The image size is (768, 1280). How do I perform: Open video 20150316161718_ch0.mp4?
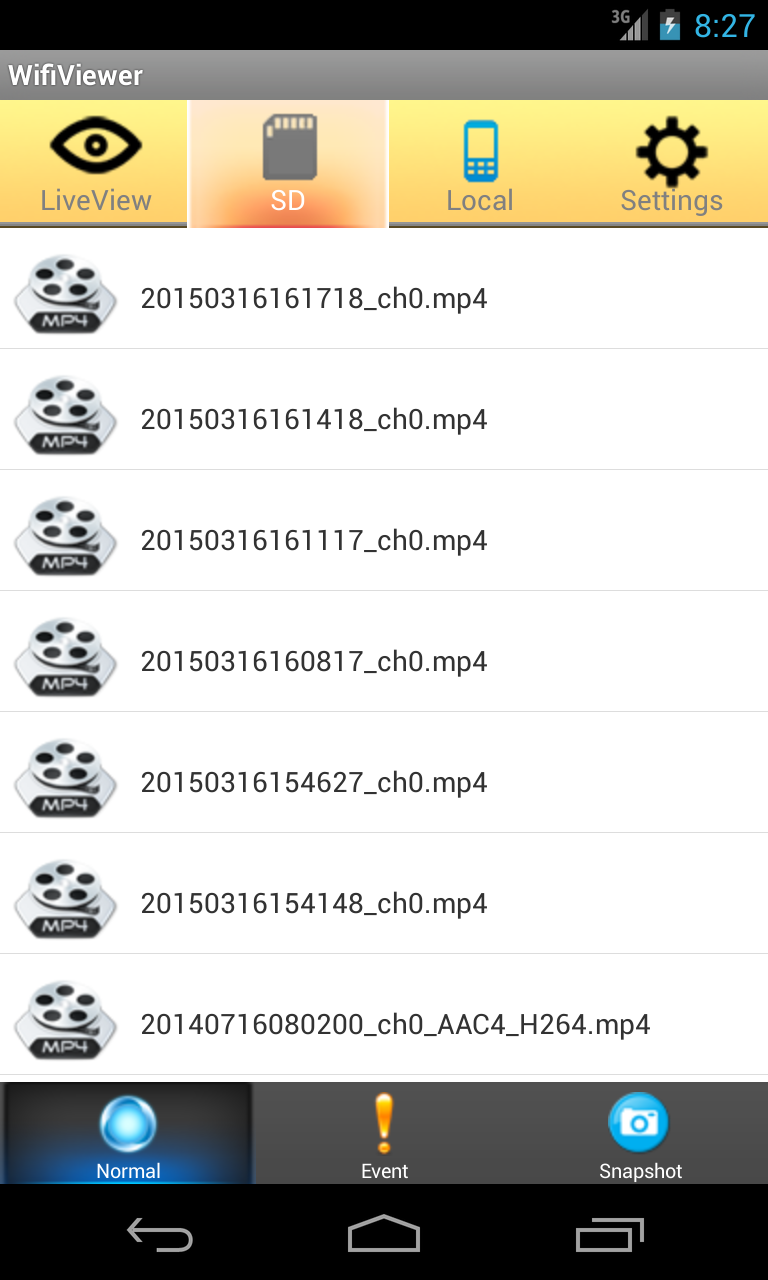(x=314, y=298)
